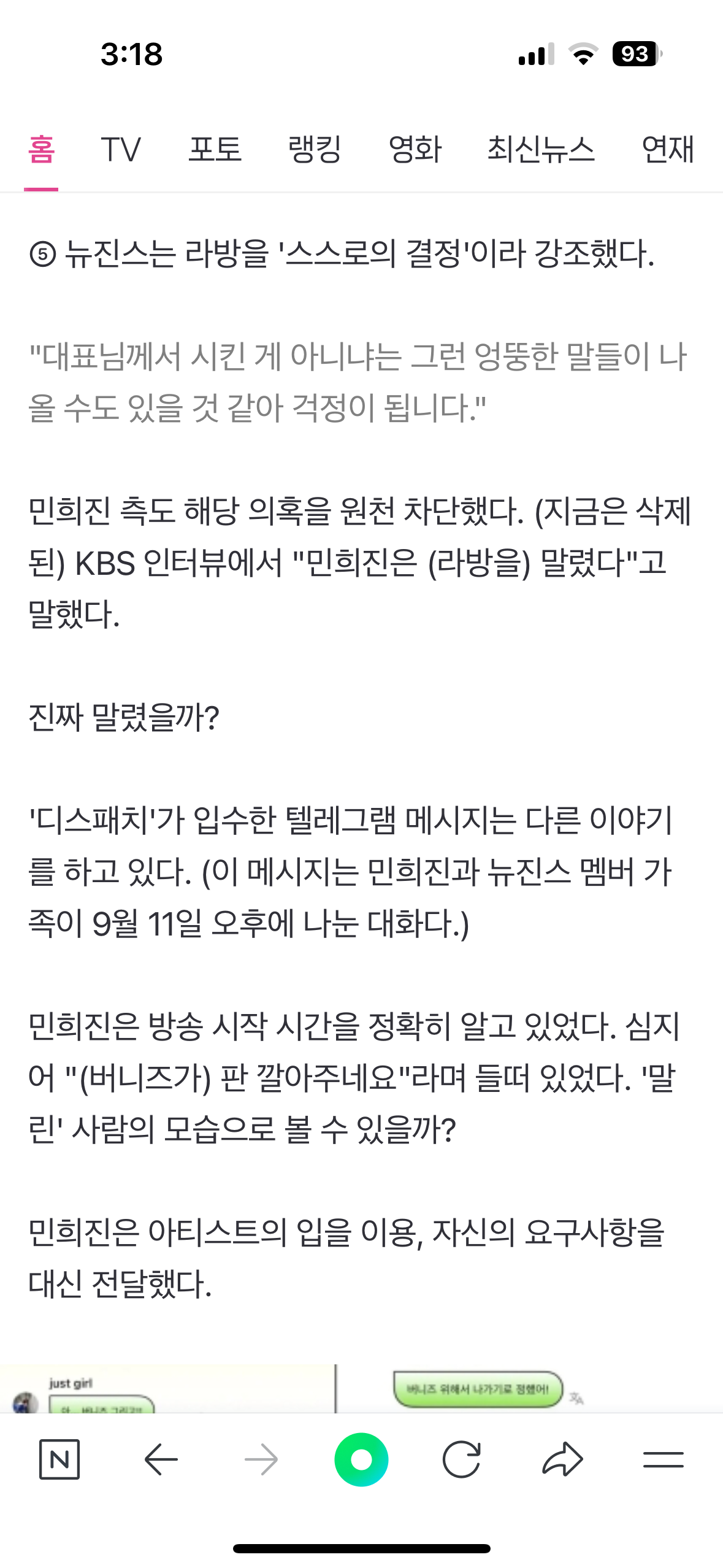Open Naver home with the N icon
Image resolution: width=723 pixels, height=1568 pixels.
coord(59,1459)
